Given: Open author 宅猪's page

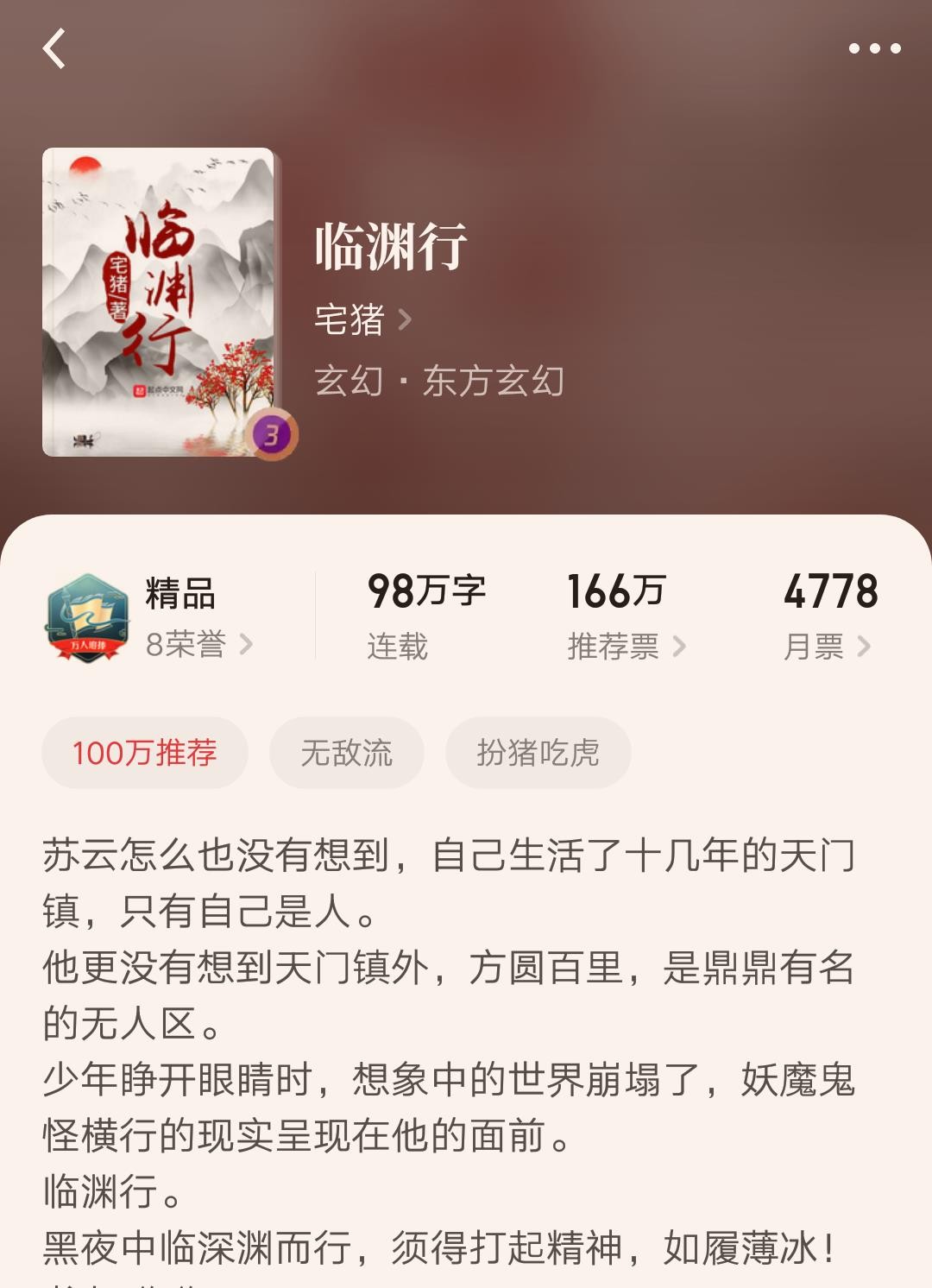Looking at the screenshot, I should (x=362, y=320).
